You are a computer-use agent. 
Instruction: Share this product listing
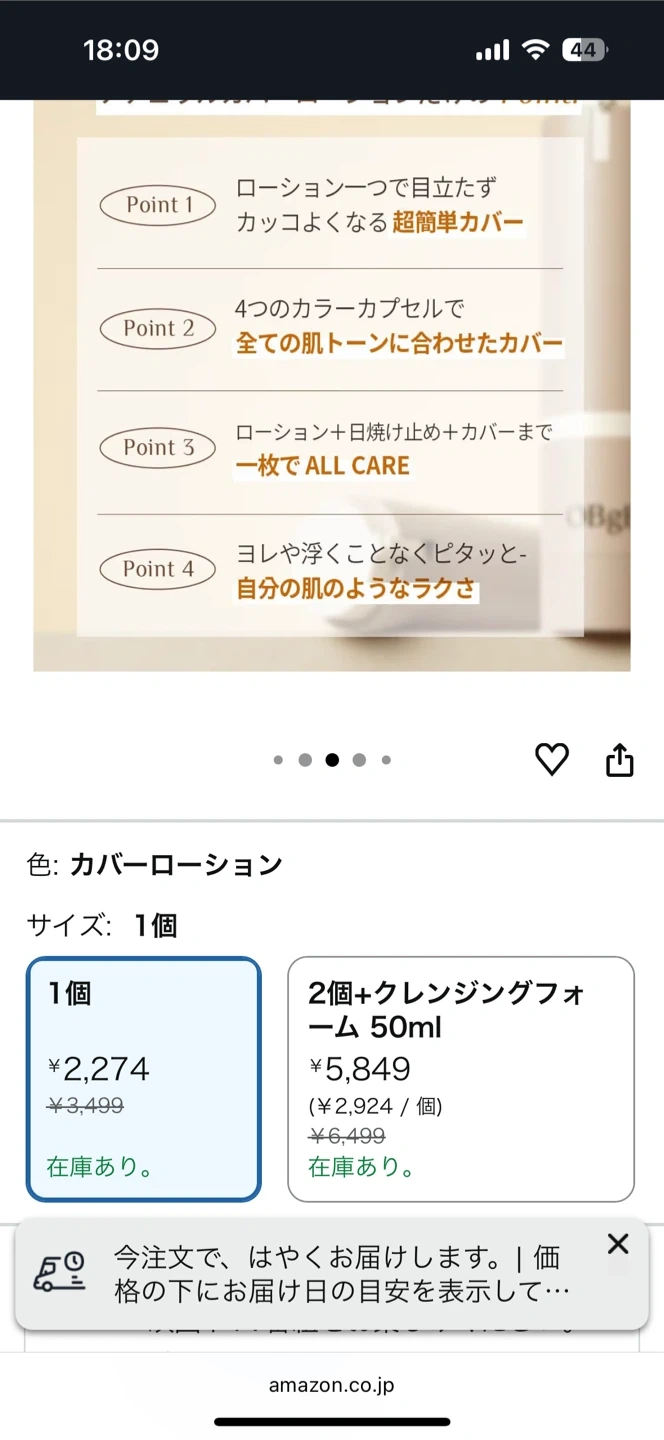(x=620, y=760)
